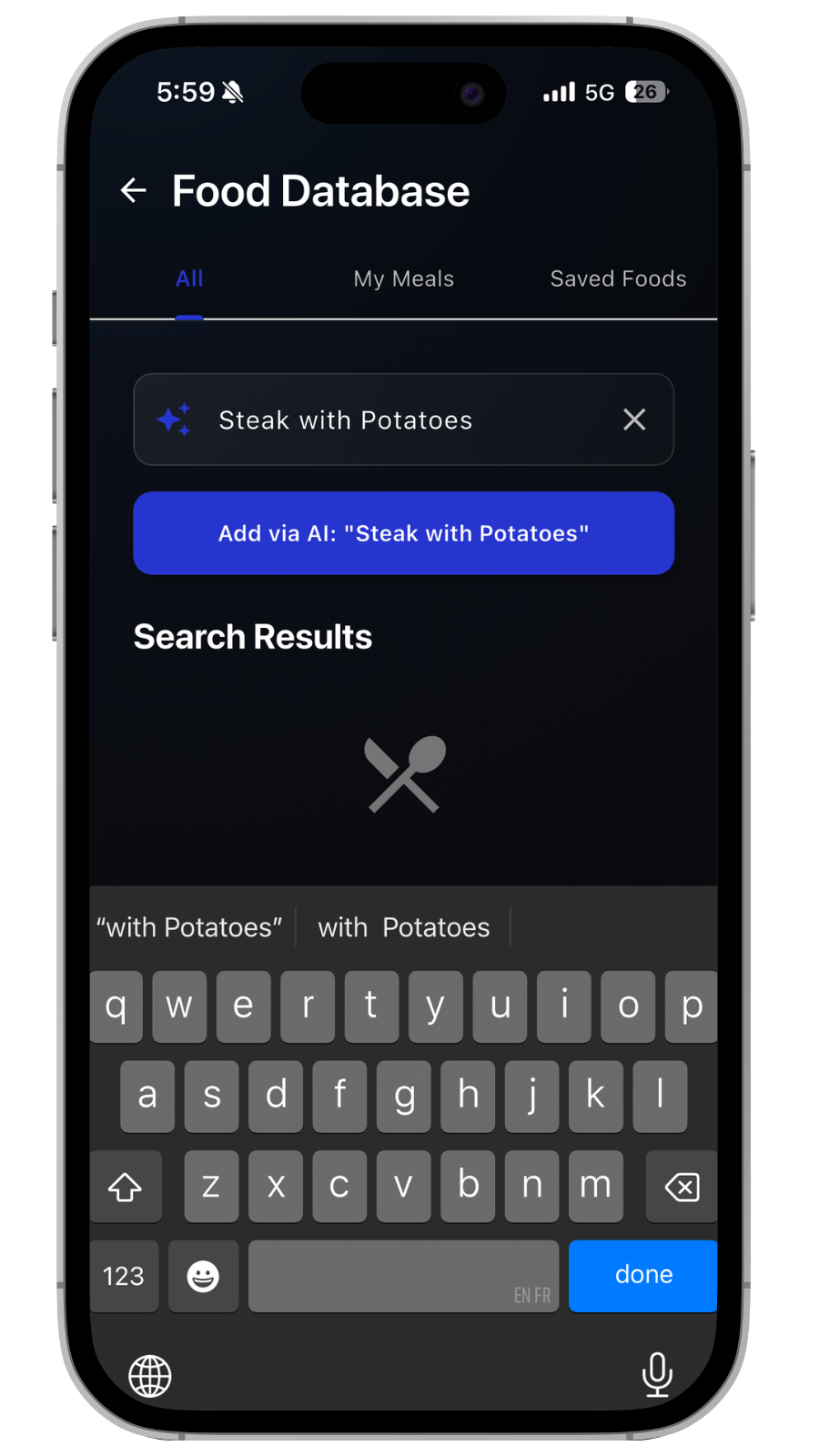Open the emoji keyboard

pyautogui.click(x=203, y=1276)
